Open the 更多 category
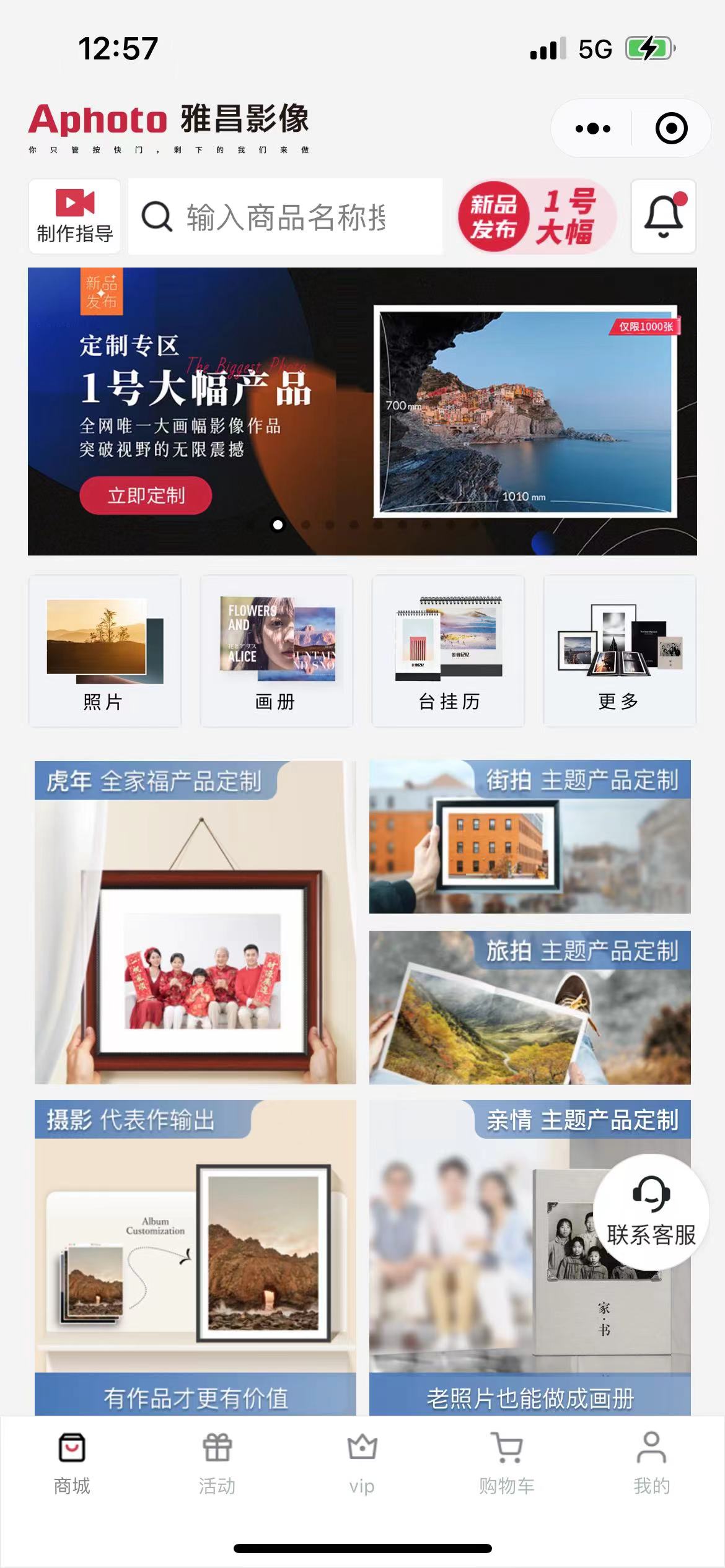The image size is (725, 1568). [619, 650]
